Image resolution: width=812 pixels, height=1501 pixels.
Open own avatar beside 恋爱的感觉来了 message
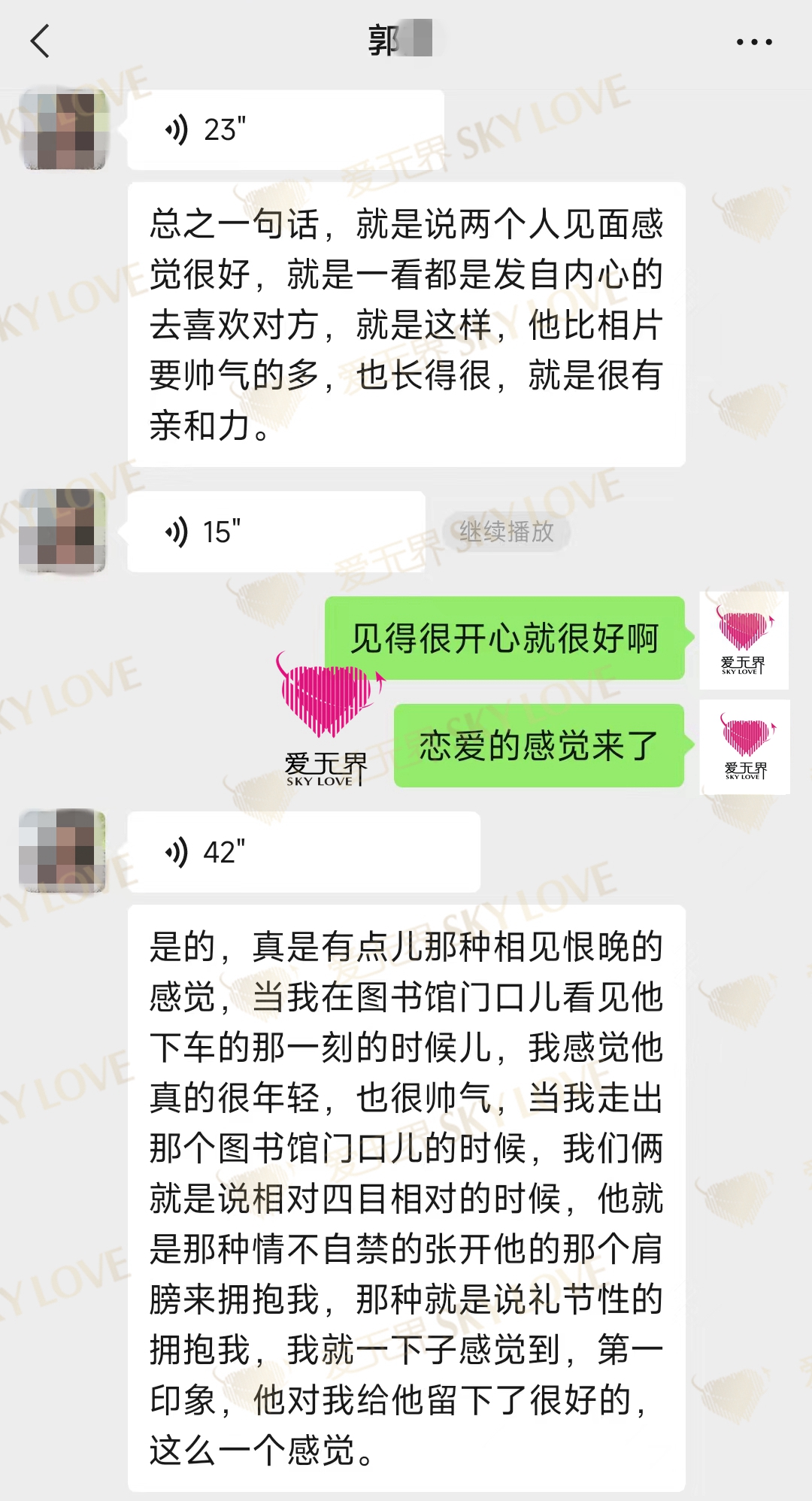[744, 747]
